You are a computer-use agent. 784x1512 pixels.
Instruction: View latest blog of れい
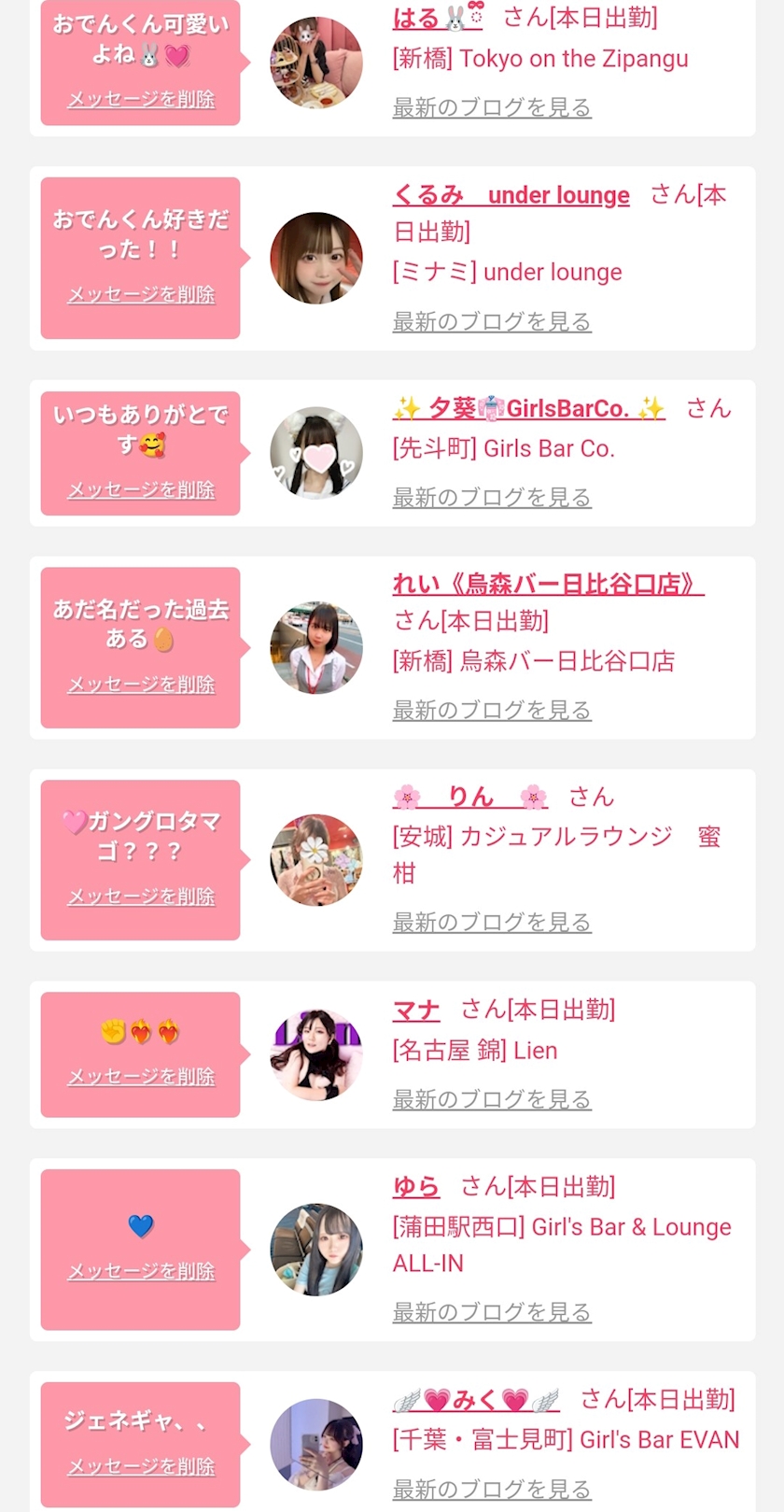pos(492,710)
